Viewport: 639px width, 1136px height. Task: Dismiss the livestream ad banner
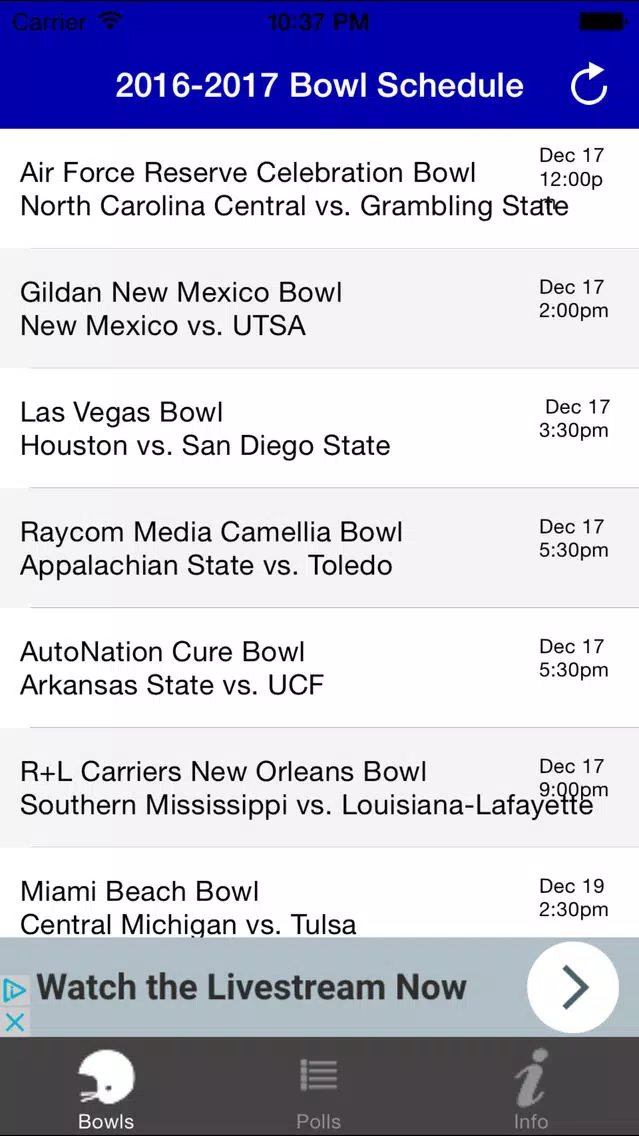click(x=14, y=1022)
